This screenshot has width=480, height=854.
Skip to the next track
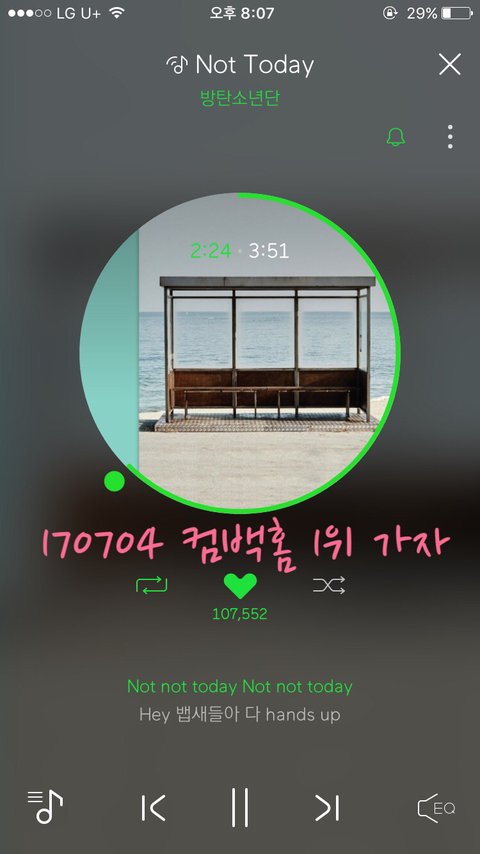[x=327, y=807]
